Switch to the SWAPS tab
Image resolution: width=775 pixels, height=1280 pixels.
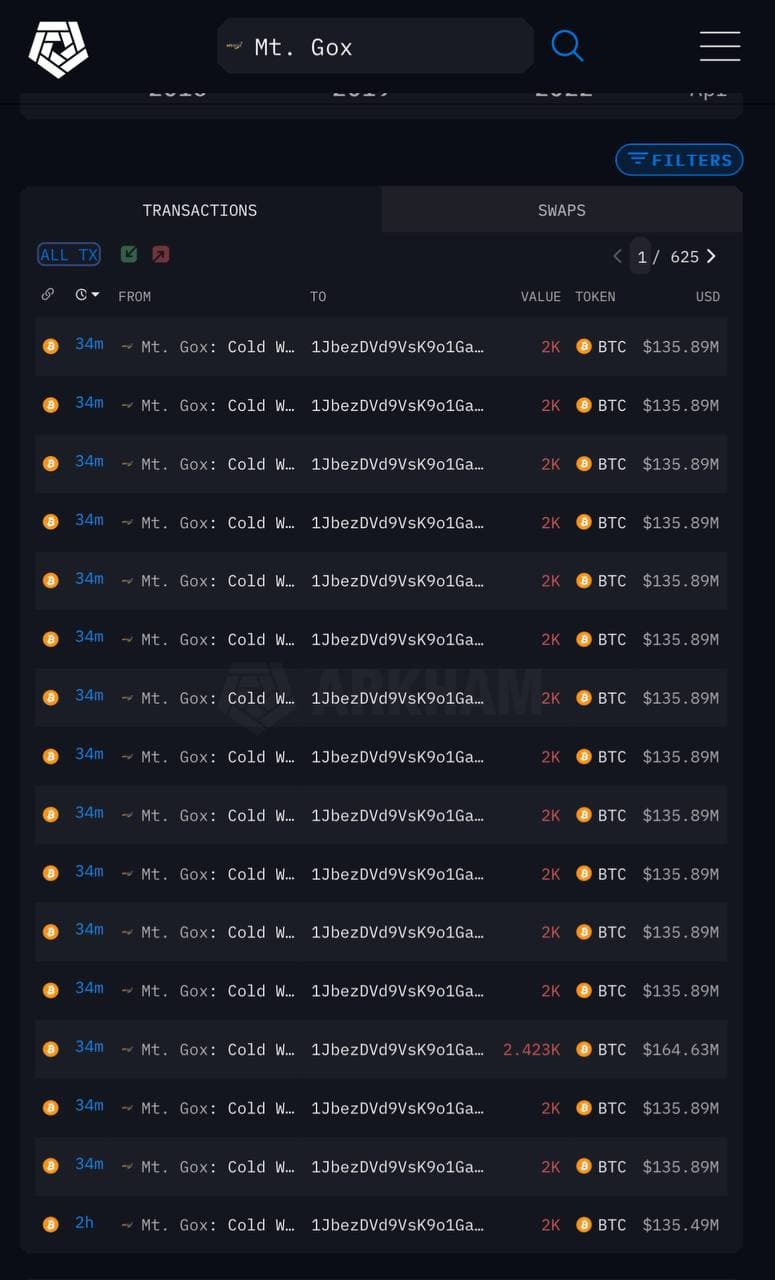pyautogui.click(x=561, y=210)
